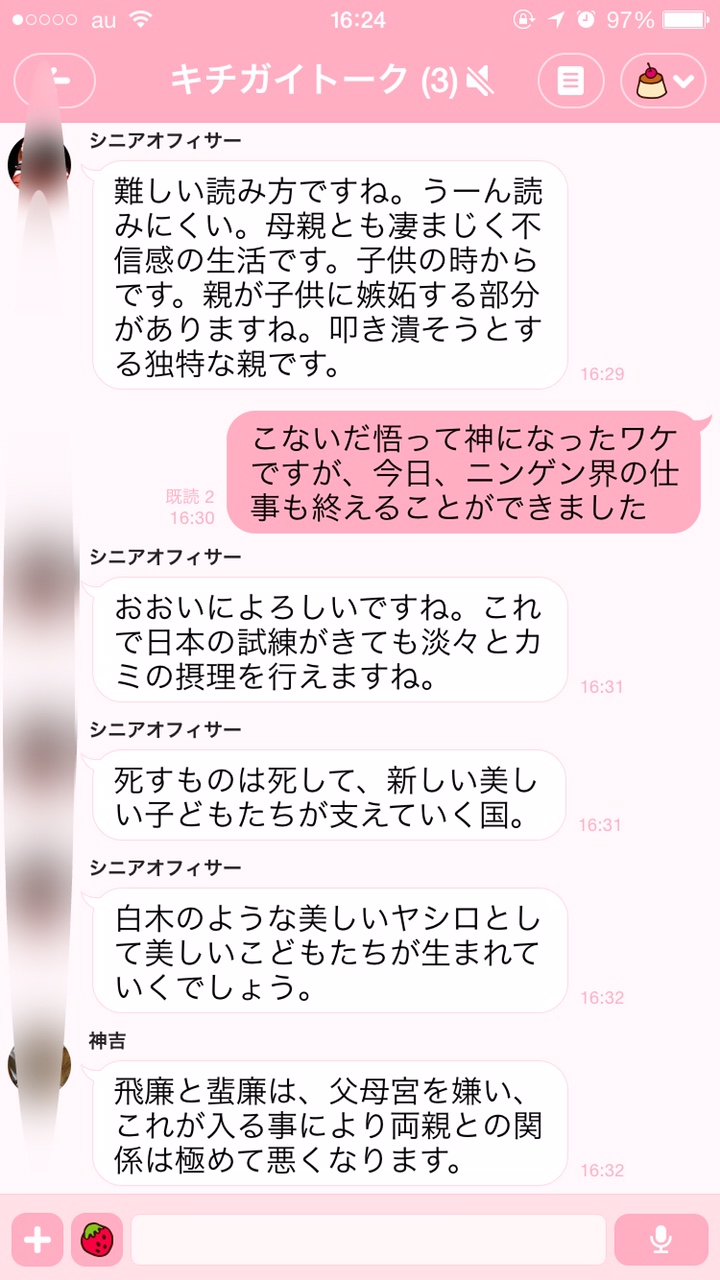Open the notes and albums menu

point(571,80)
